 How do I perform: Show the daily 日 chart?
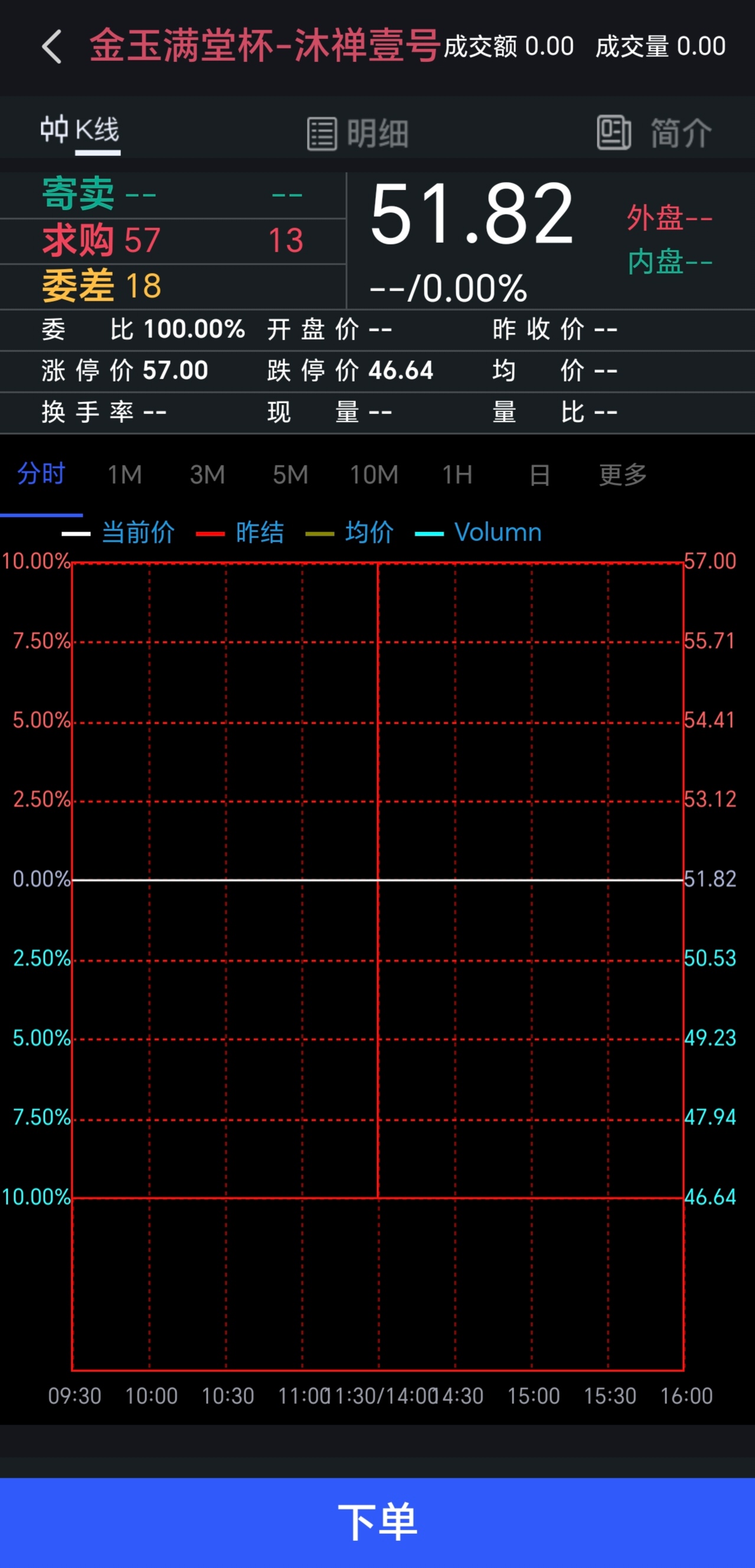point(540,475)
